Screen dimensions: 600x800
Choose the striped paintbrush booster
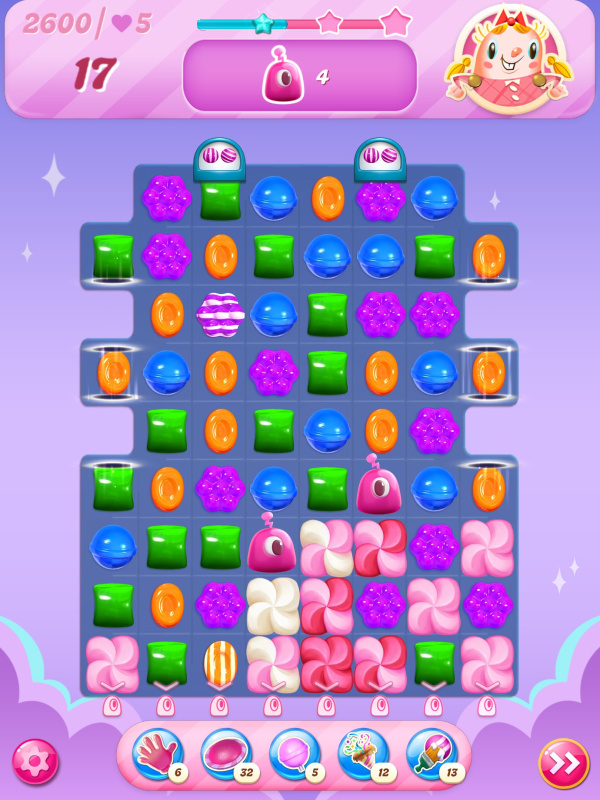(x=431, y=755)
